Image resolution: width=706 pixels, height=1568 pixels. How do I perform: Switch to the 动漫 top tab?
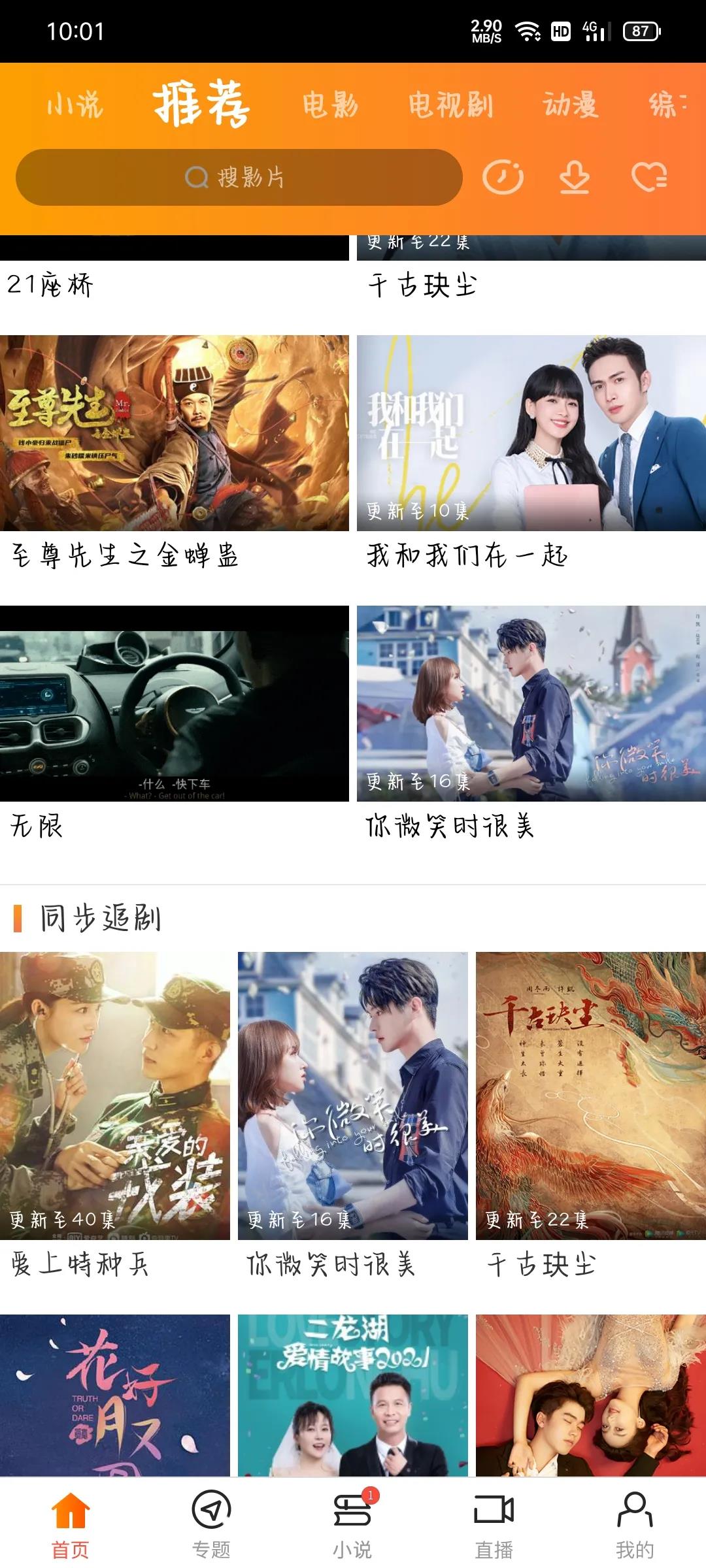pyautogui.click(x=571, y=105)
